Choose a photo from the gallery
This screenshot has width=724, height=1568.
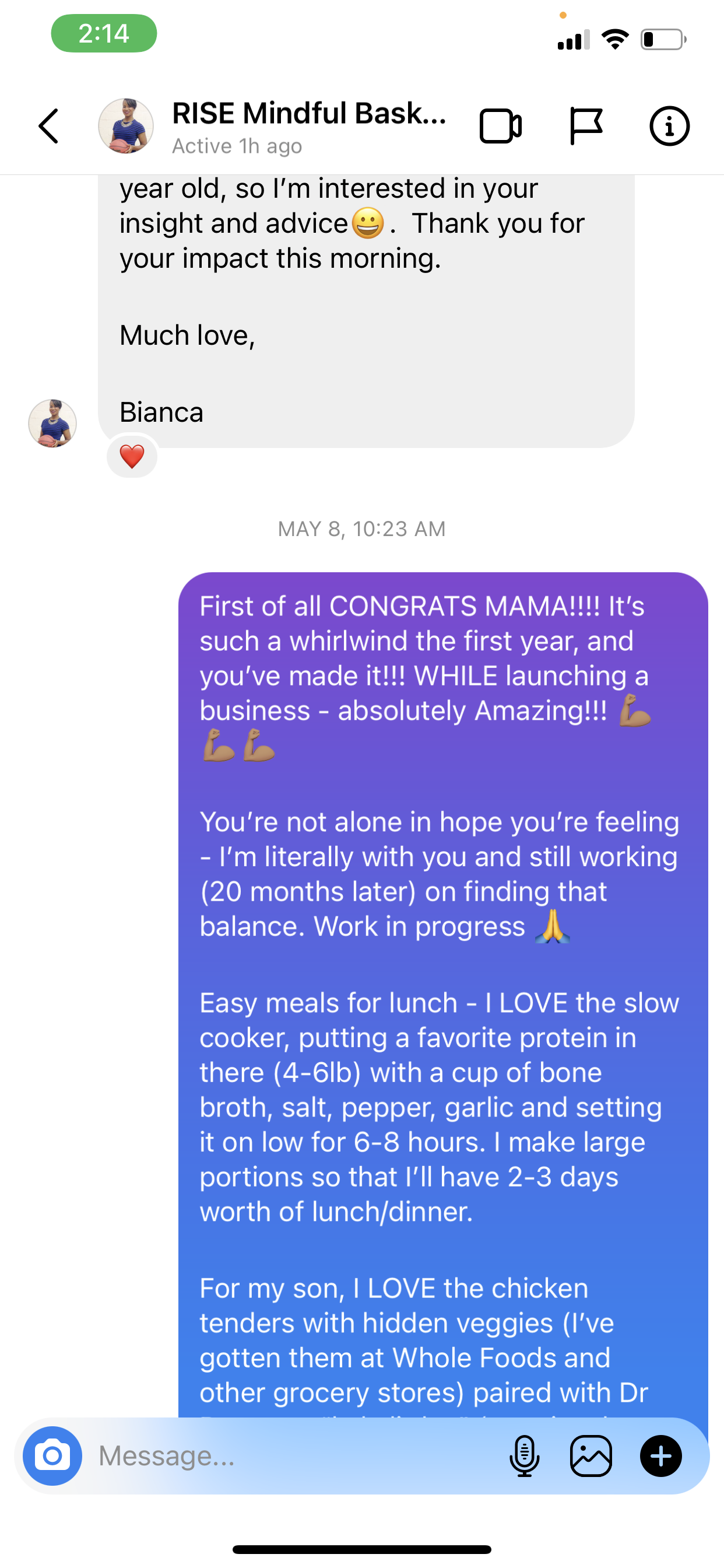[x=591, y=1455]
